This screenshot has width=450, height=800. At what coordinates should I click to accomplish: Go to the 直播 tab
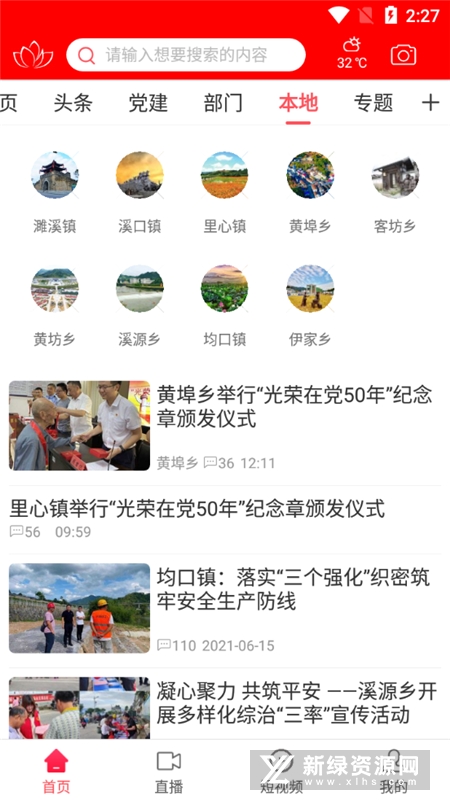coord(169,771)
